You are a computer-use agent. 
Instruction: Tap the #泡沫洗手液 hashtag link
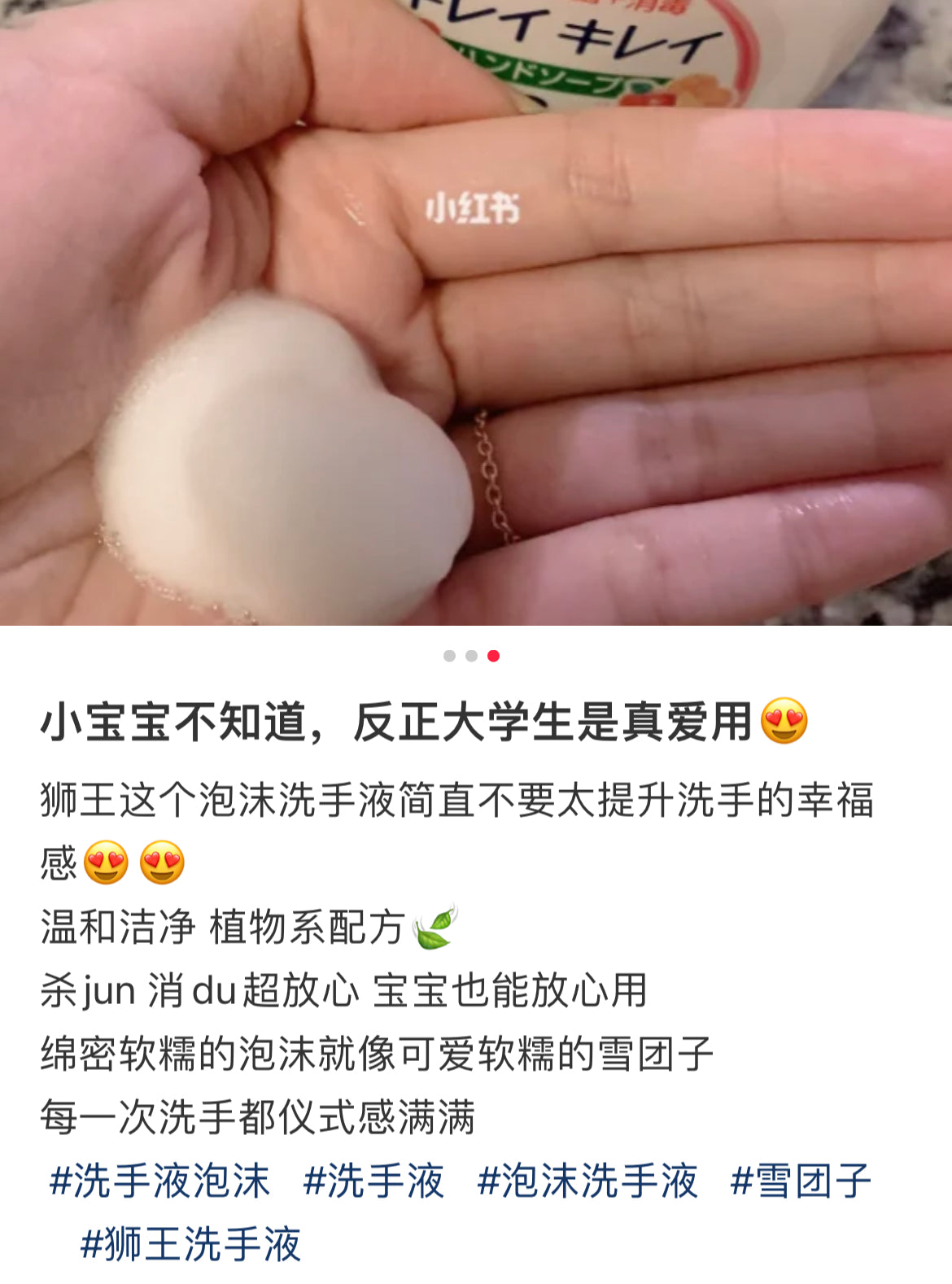click(587, 1181)
